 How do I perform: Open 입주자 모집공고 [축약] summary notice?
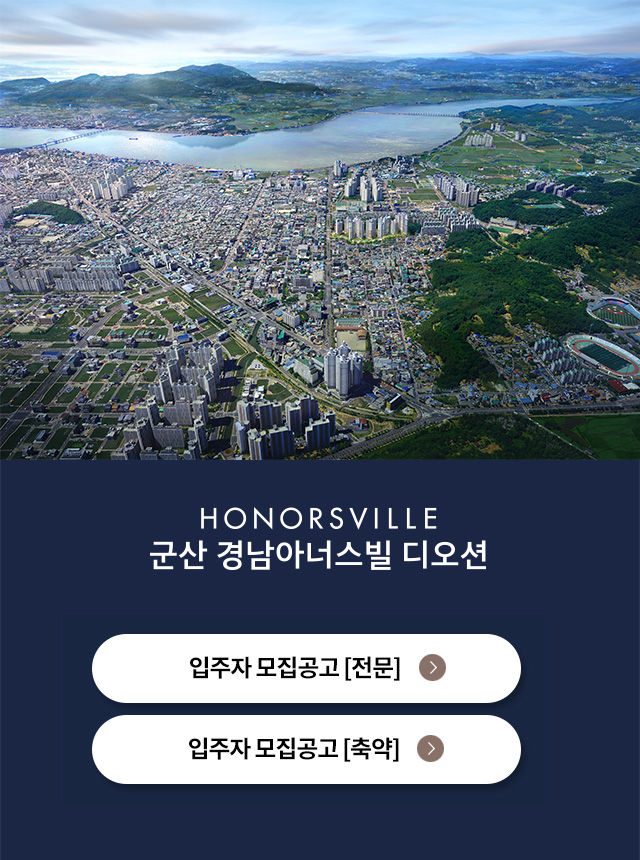[x=306, y=749]
